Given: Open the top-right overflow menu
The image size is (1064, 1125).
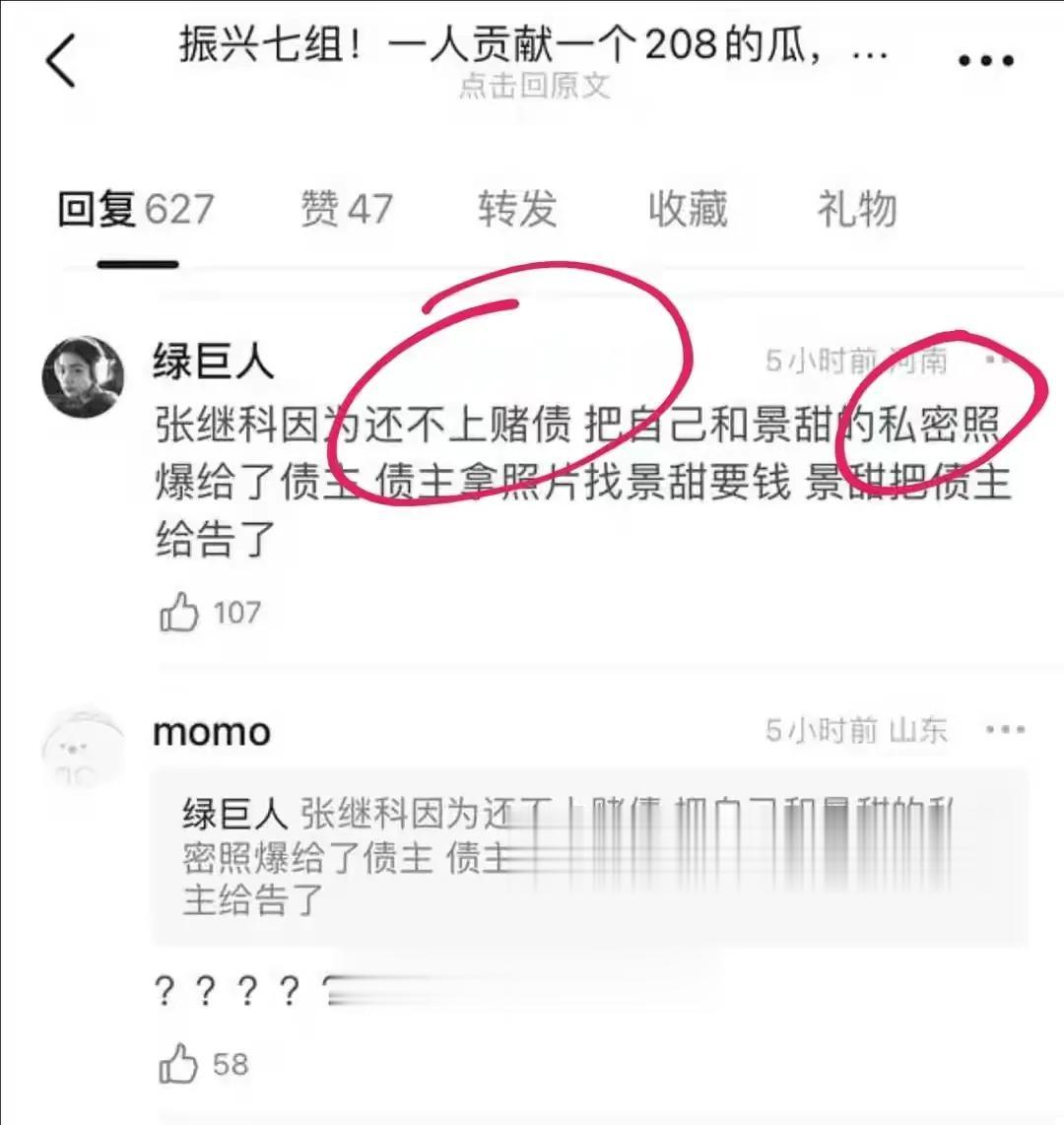Looking at the screenshot, I should coord(985,61).
